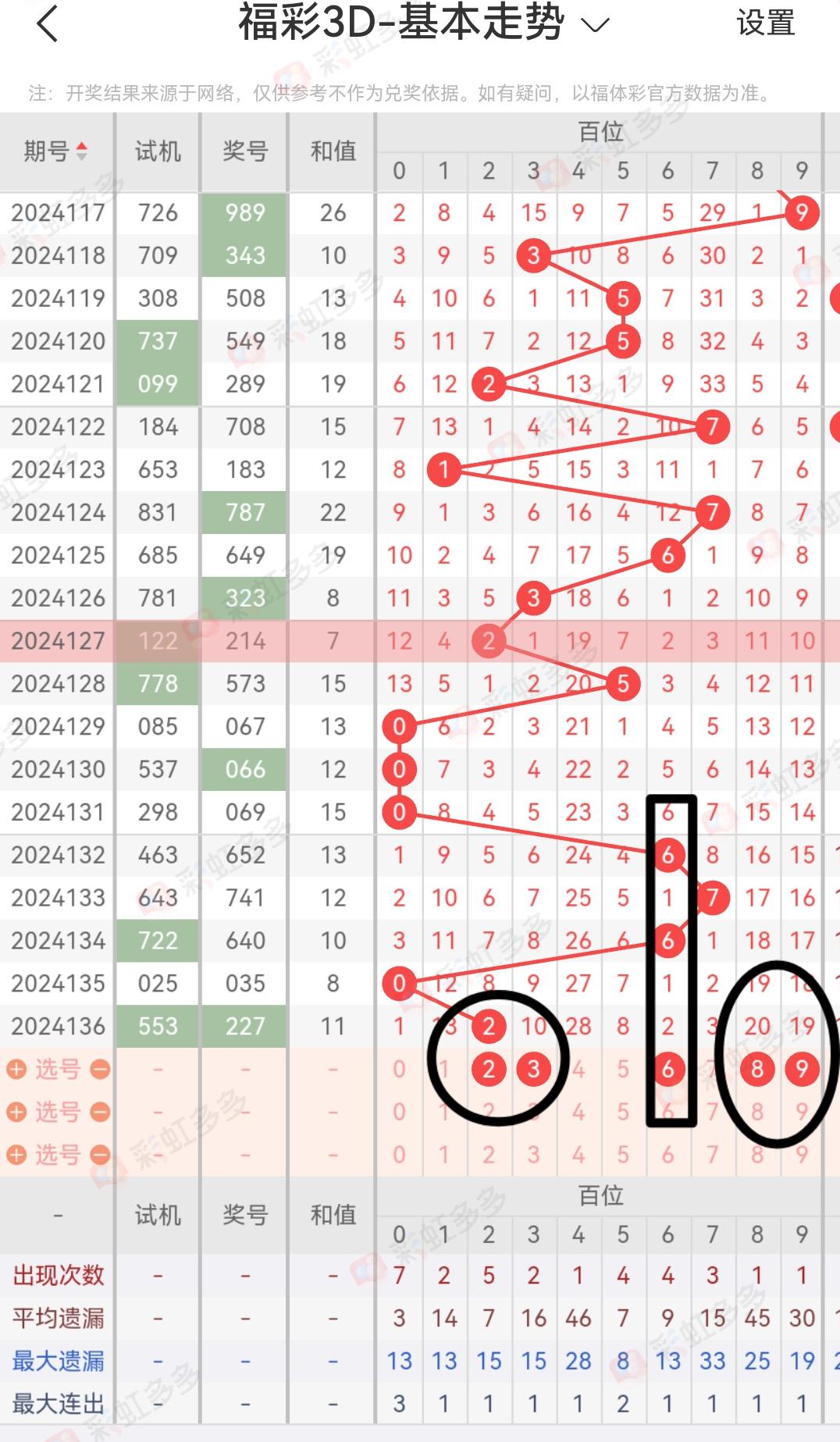The width and height of the screenshot is (840, 1442).
Task: Open 设置 settings
Action: (x=765, y=23)
